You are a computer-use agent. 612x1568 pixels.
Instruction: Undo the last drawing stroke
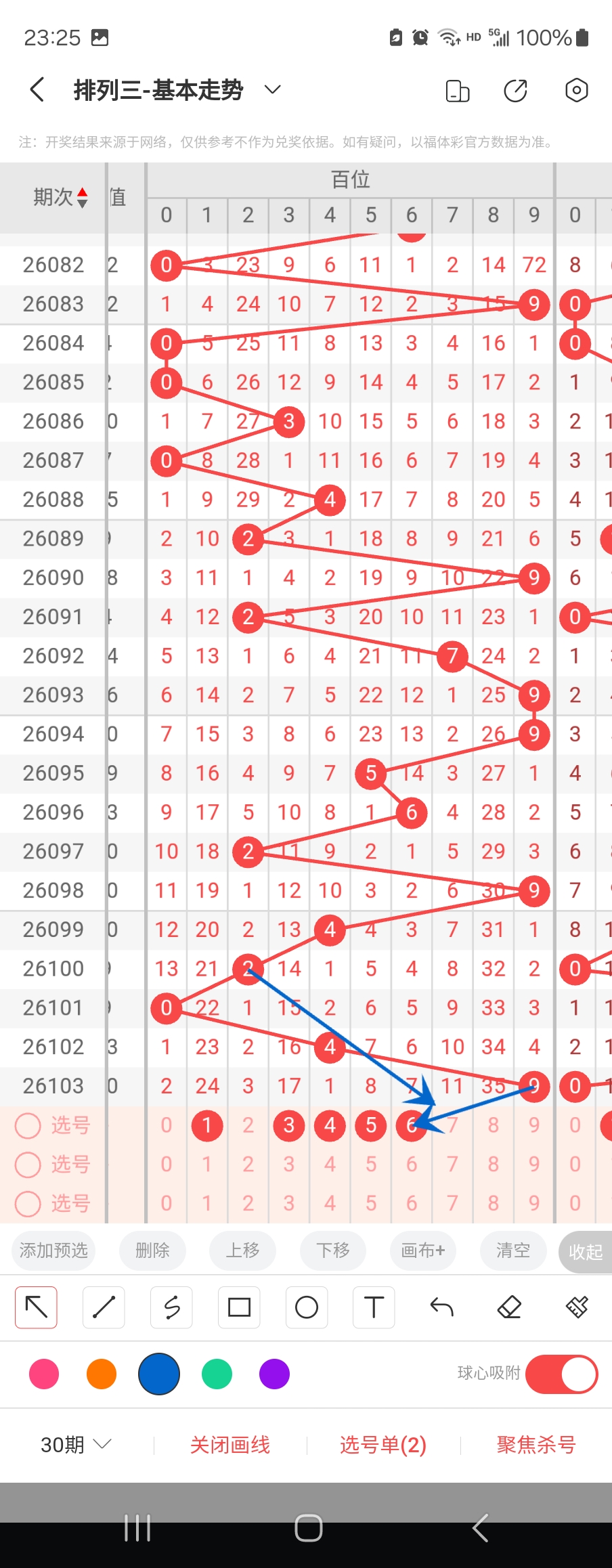[x=442, y=1307]
